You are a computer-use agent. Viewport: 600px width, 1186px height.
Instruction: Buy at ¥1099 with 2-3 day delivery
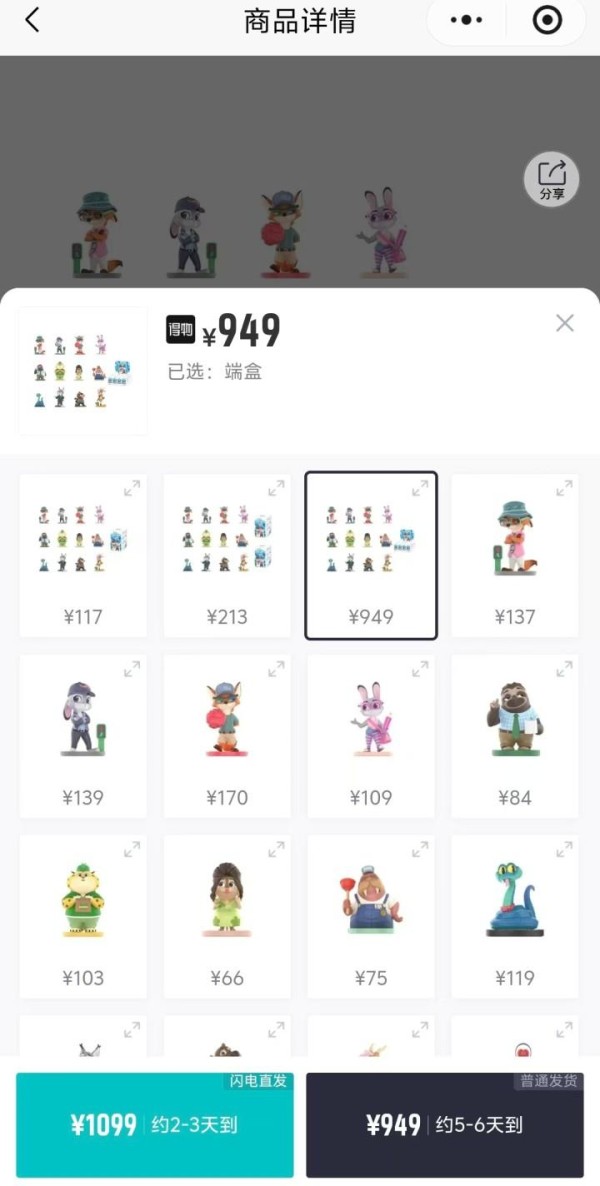pos(155,1125)
